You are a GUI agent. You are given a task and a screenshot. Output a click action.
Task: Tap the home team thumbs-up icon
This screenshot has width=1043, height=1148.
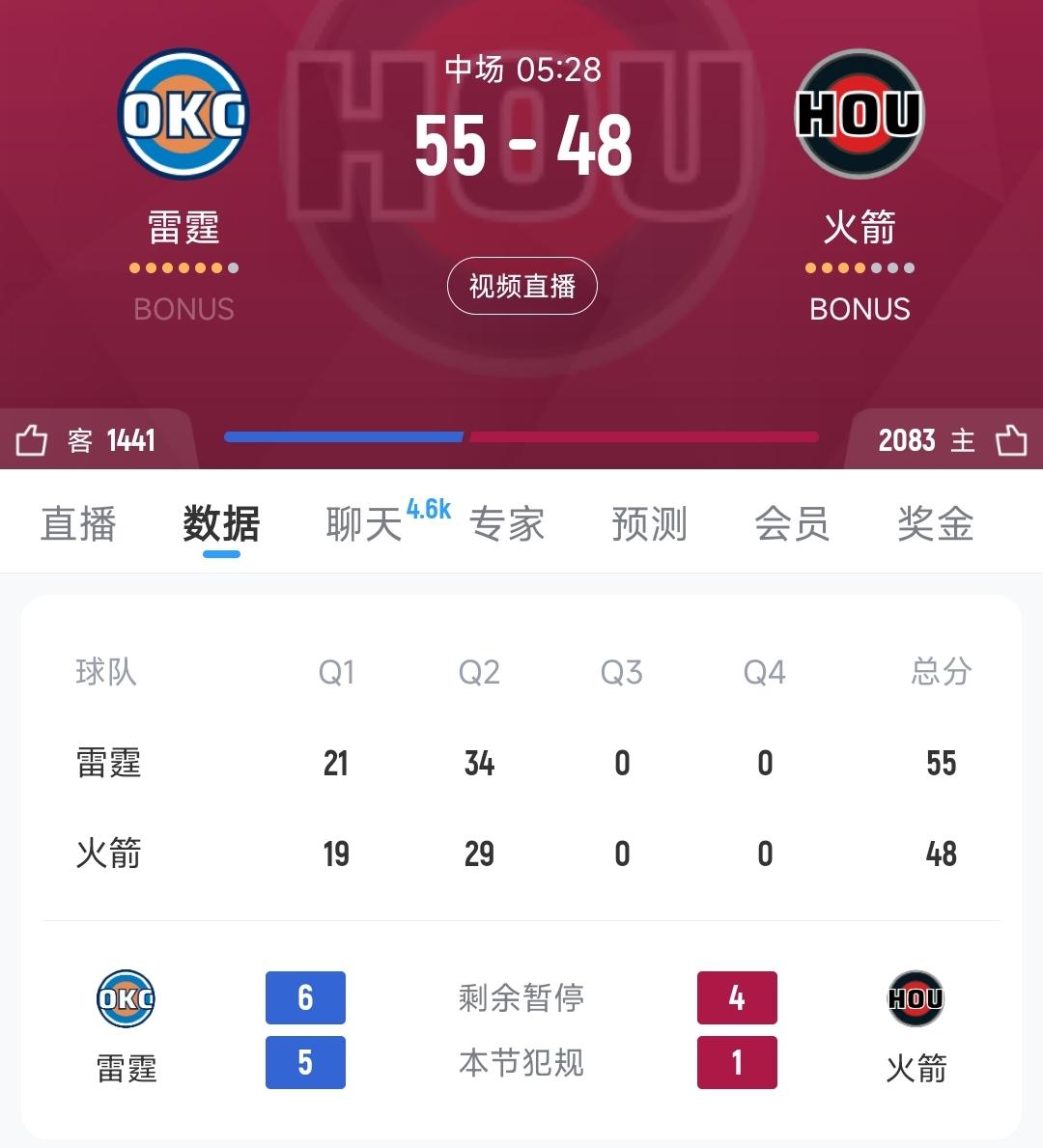(x=1012, y=439)
